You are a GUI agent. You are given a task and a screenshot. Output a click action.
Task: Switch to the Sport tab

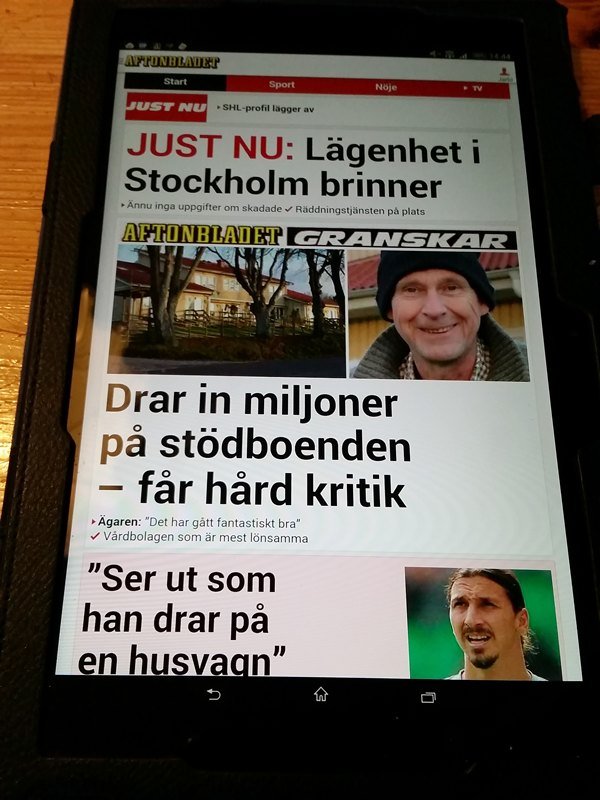(x=282, y=86)
